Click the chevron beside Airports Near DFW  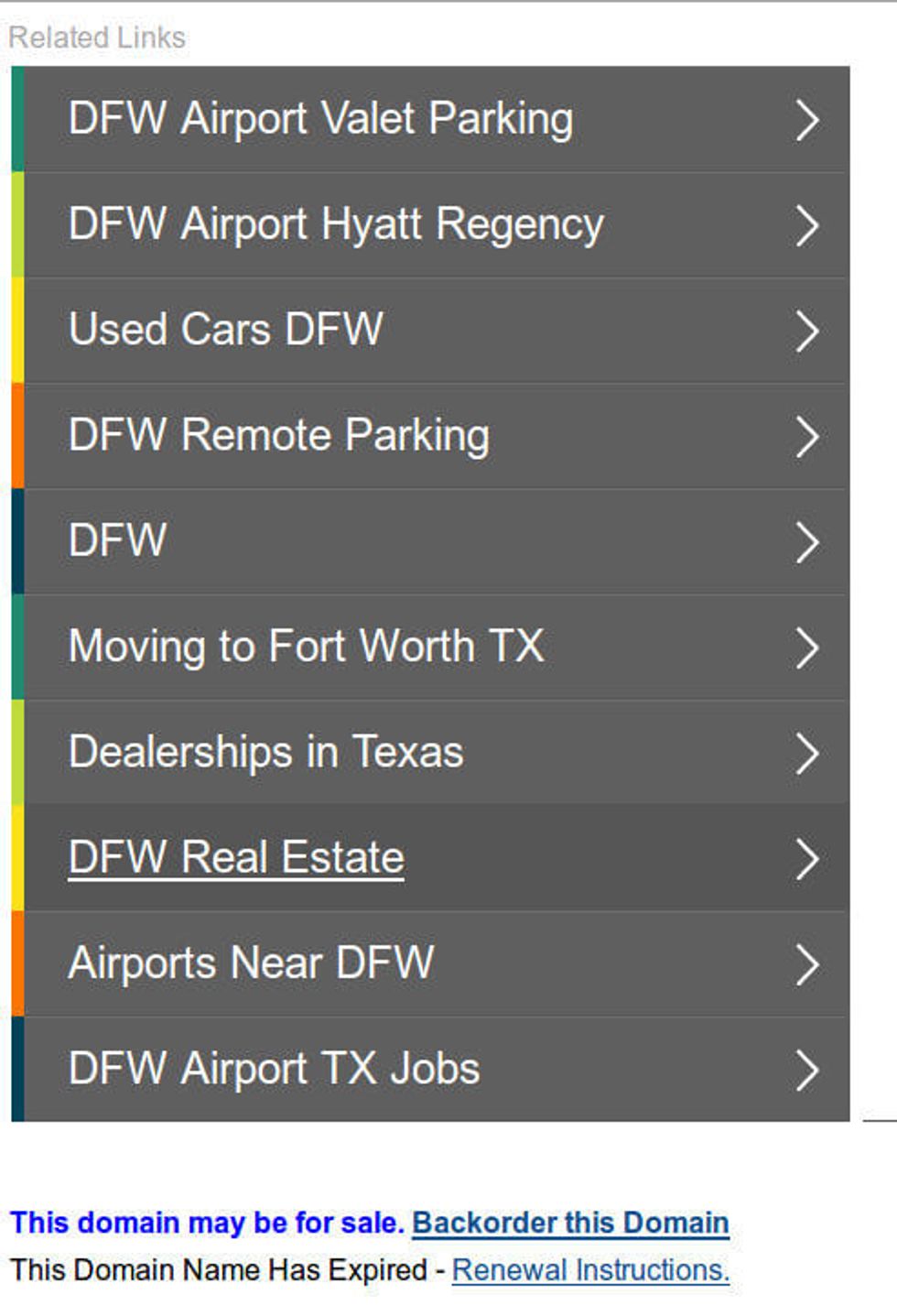click(805, 963)
